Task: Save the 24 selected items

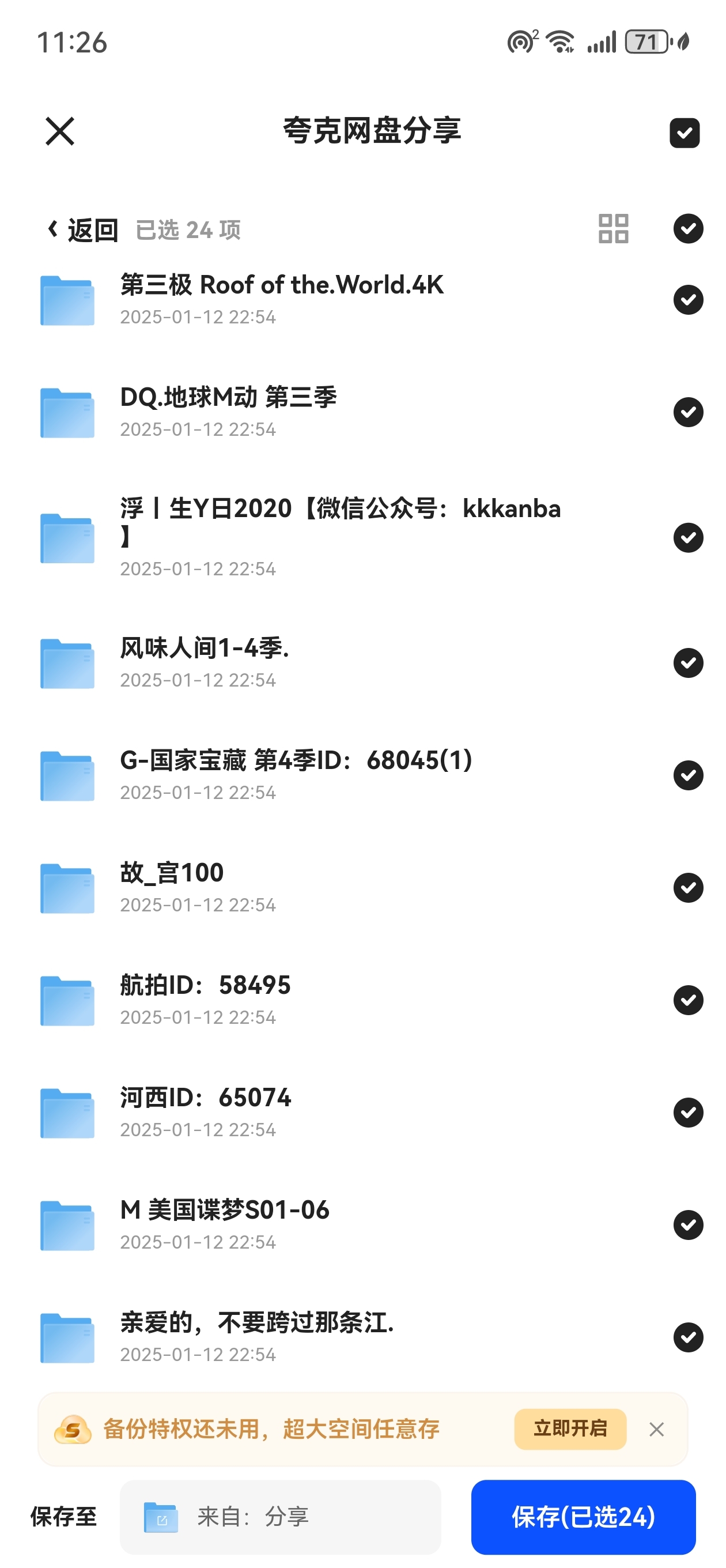Action: pyautogui.click(x=583, y=1517)
